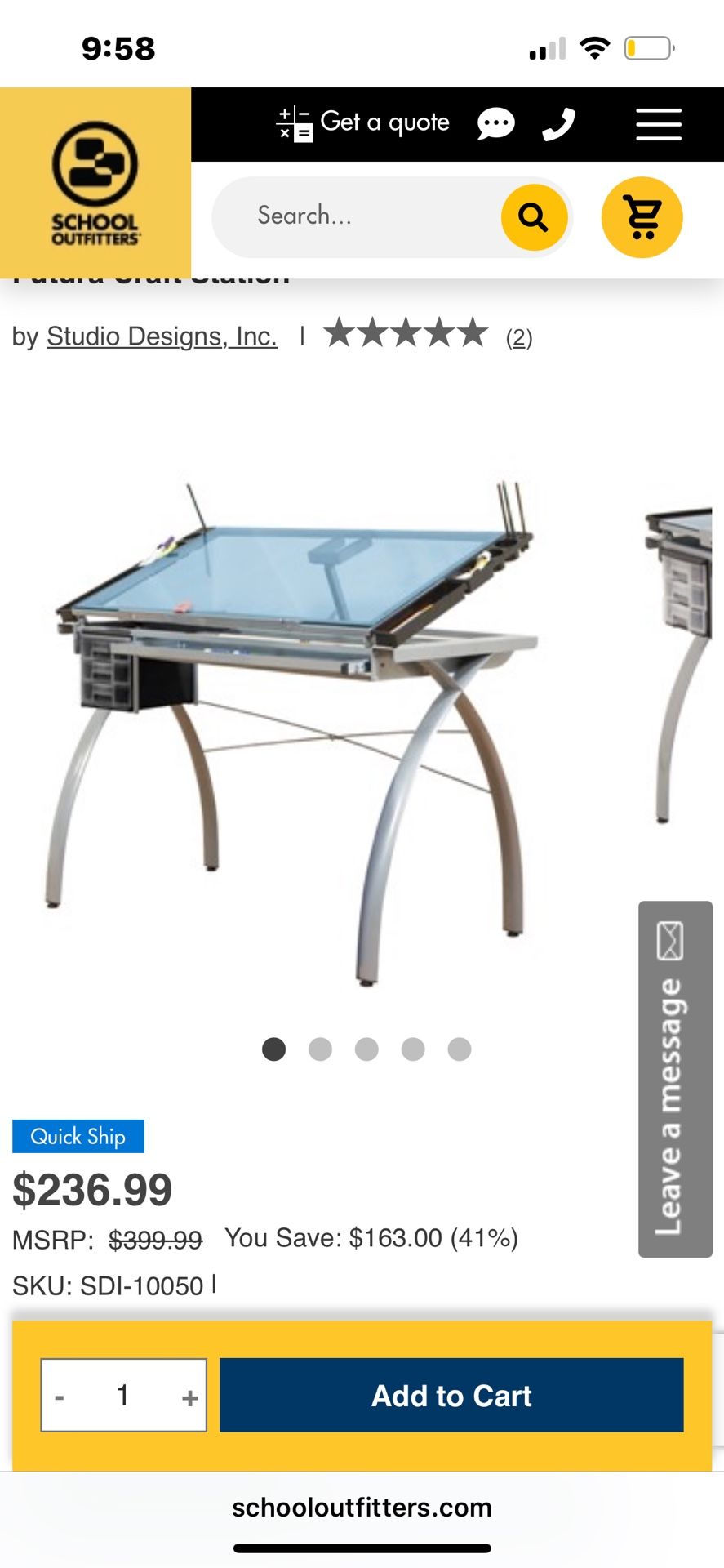This screenshot has width=724, height=1568.
Task: Jump to third image dot
Action: [x=366, y=1049]
